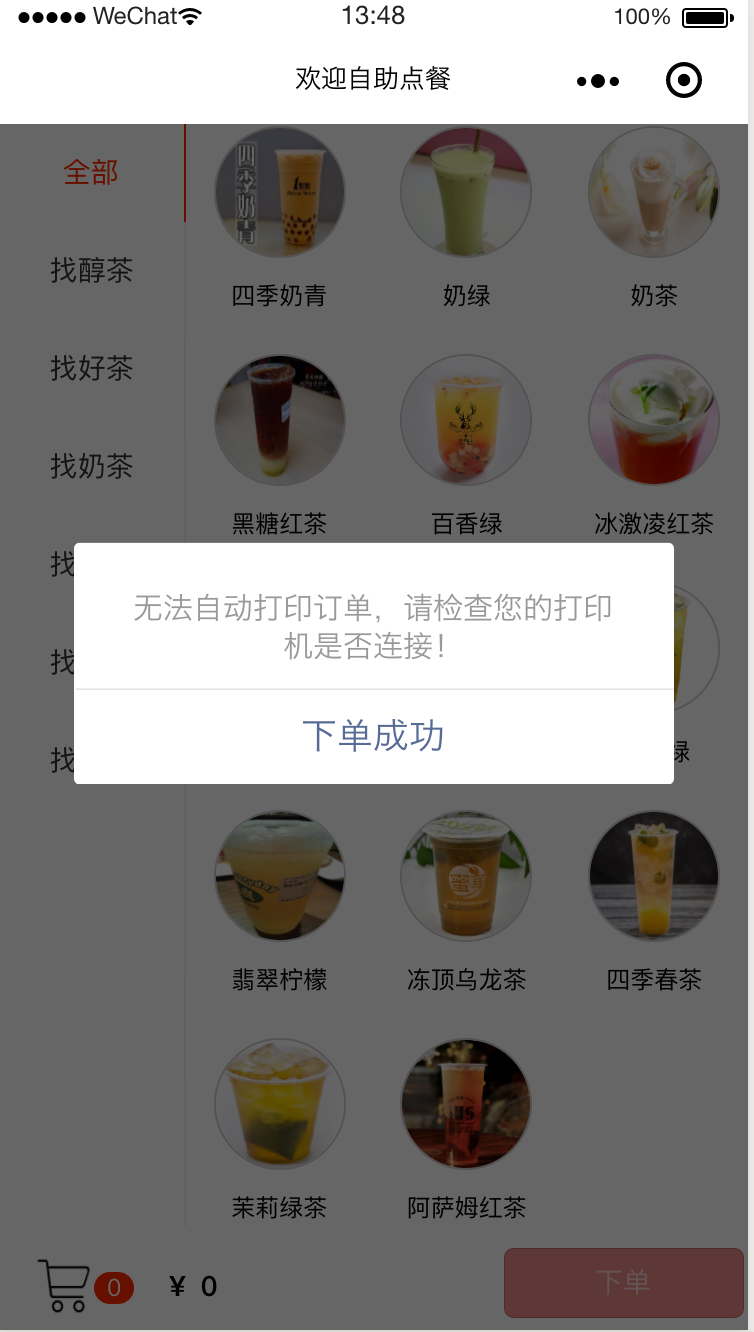The width and height of the screenshot is (754, 1332).
Task: Tap the 奶绿 drink image
Action: point(466,192)
